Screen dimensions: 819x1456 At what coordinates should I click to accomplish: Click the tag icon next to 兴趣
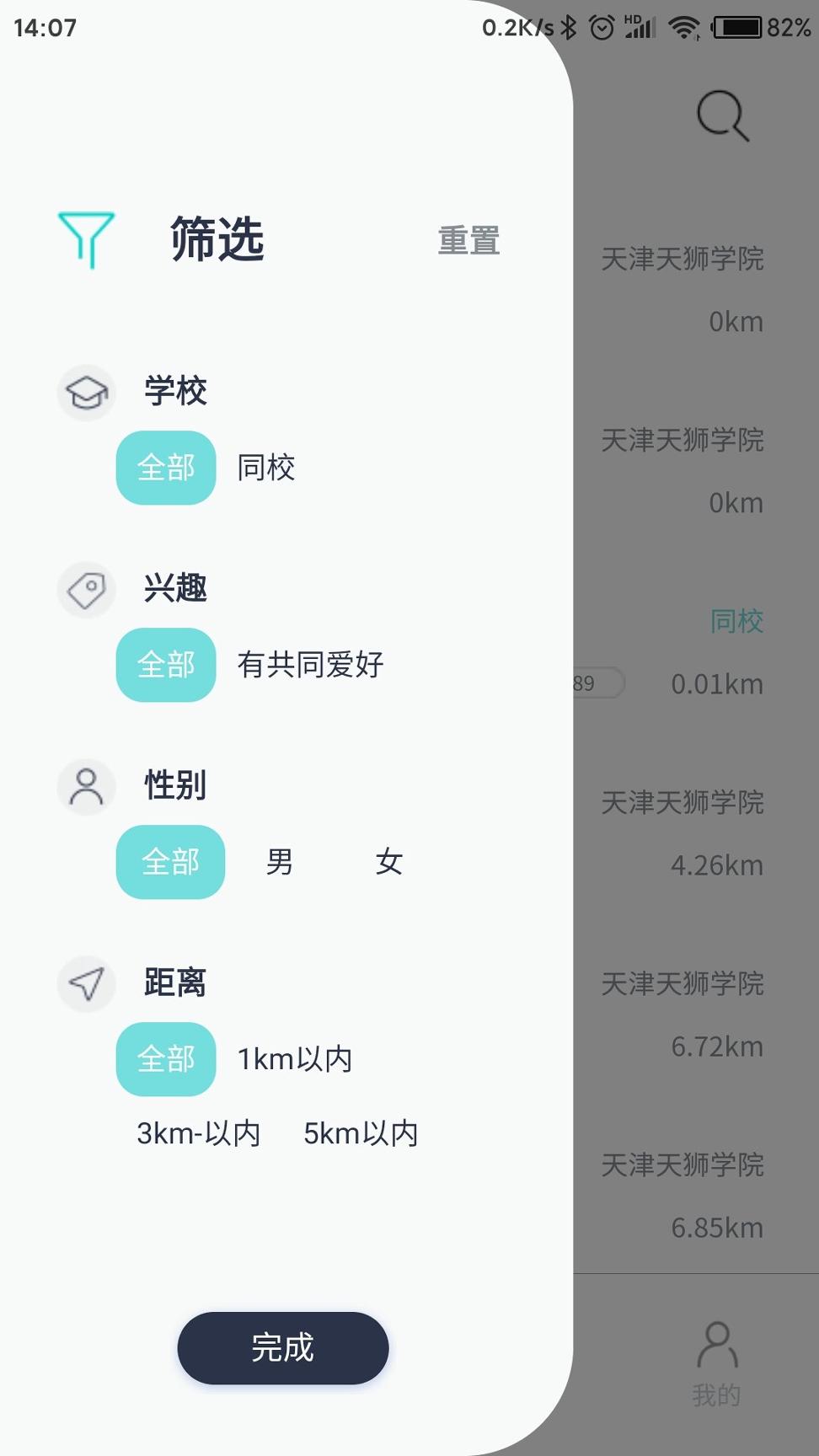pyautogui.click(x=85, y=589)
